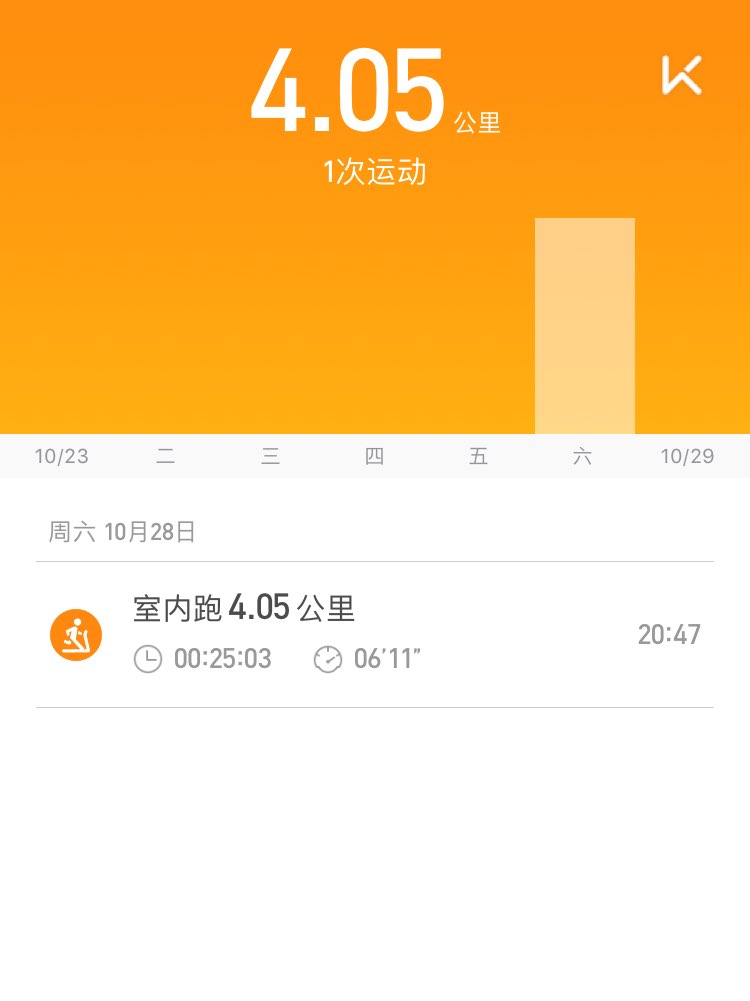Select Thursday (四) in the week row
The width and height of the screenshot is (750, 1001).
click(375, 457)
